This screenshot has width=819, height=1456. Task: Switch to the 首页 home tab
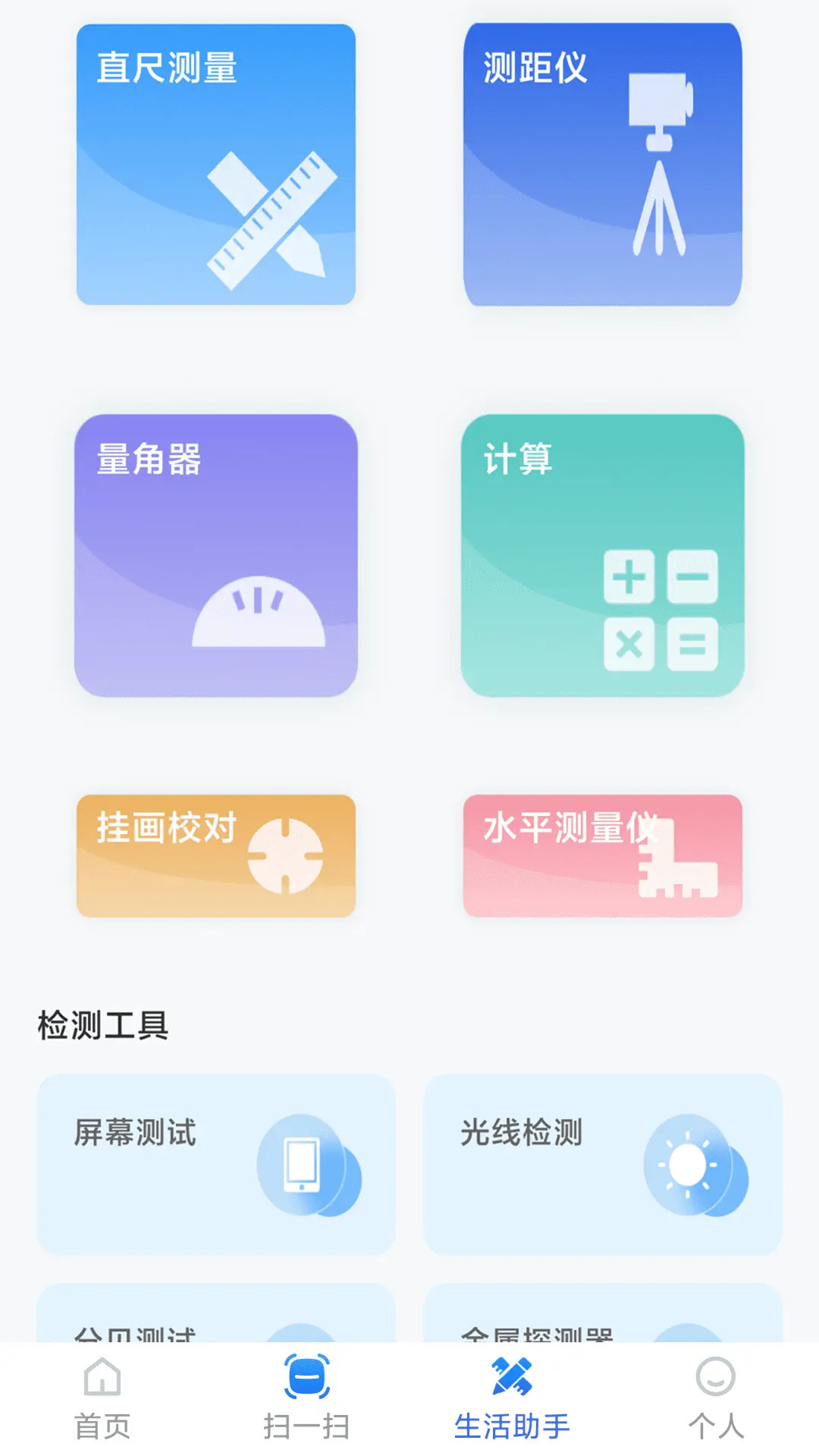pyautogui.click(x=104, y=1426)
